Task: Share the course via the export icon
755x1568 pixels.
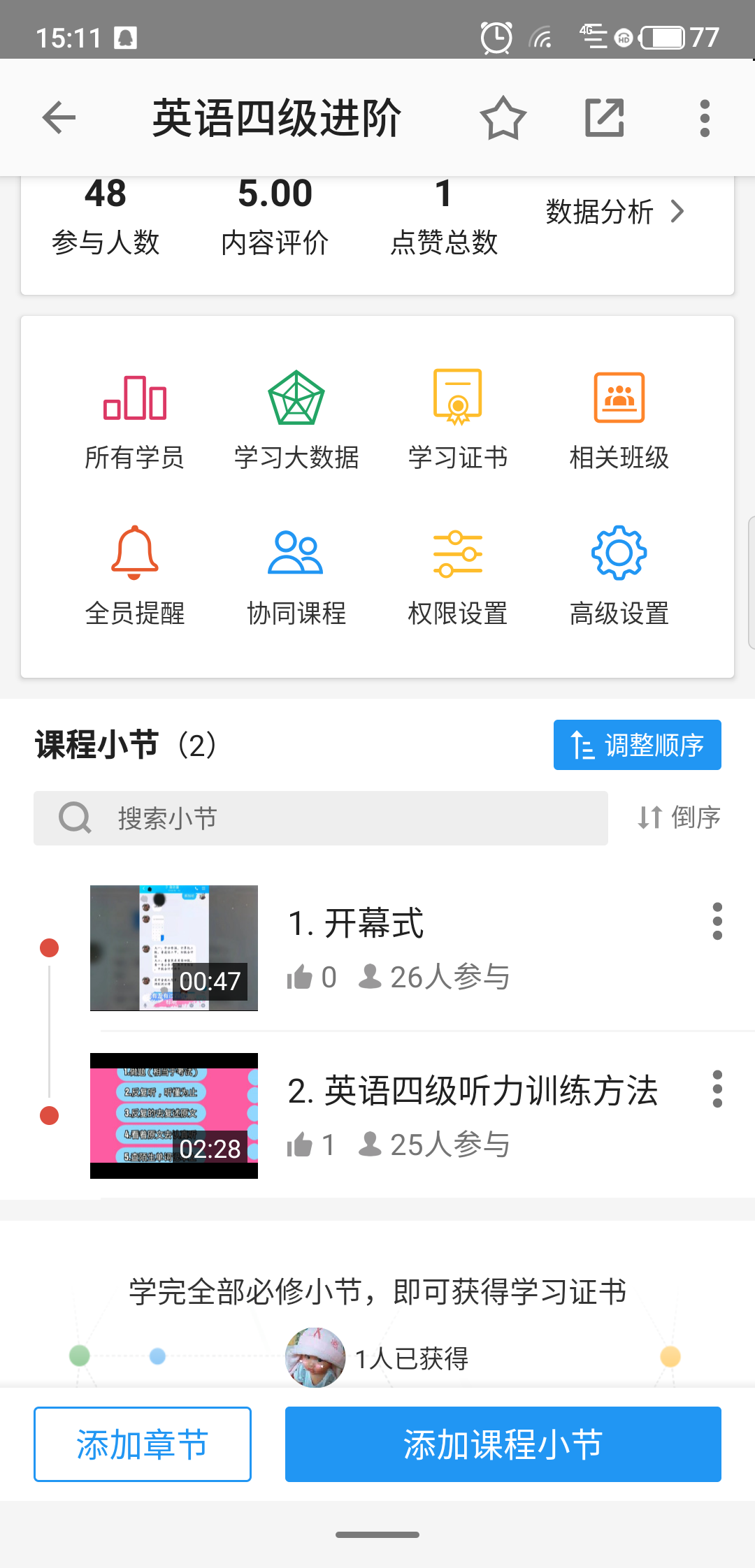Action: point(604,117)
